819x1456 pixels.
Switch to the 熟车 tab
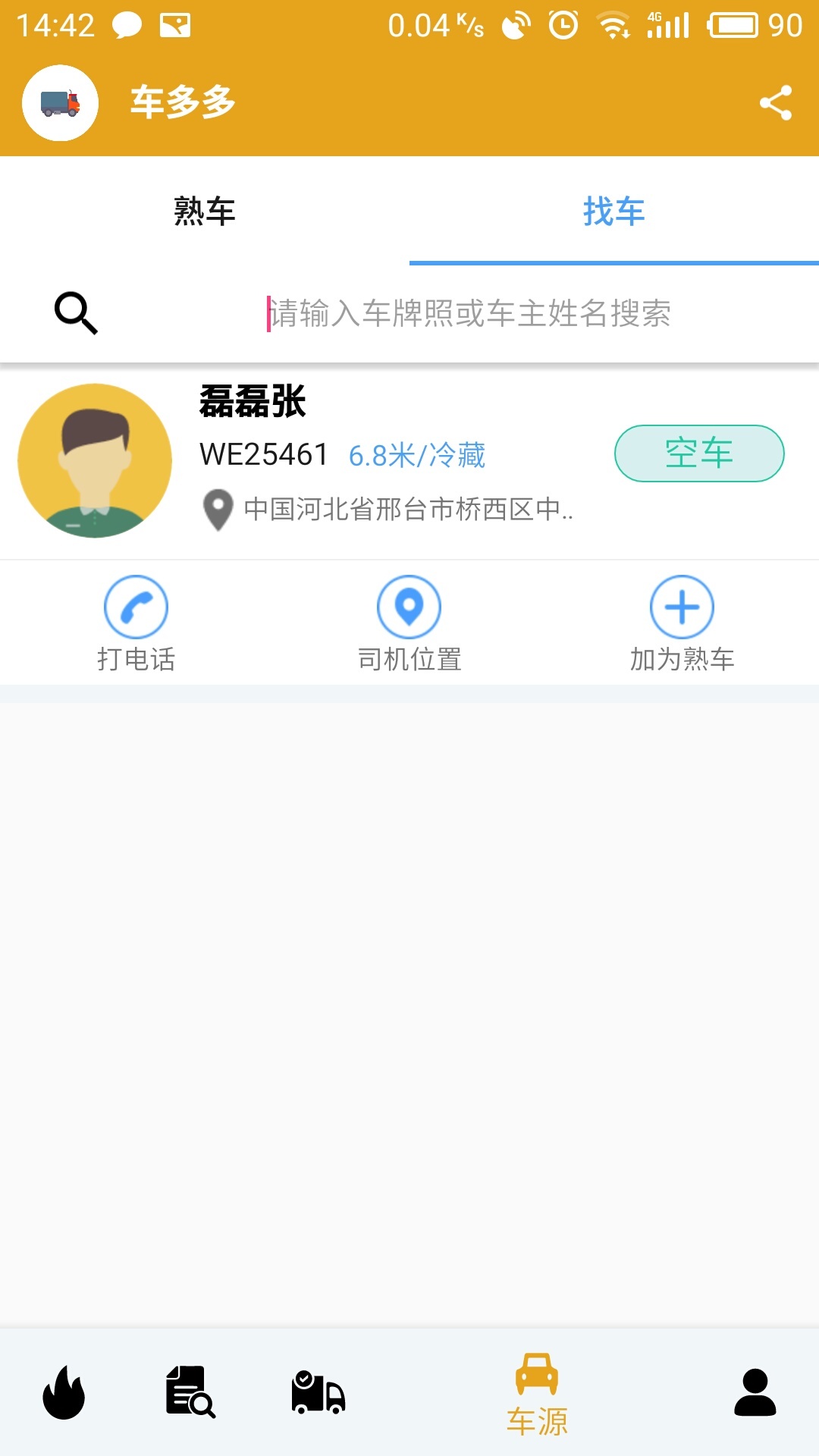click(205, 212)
